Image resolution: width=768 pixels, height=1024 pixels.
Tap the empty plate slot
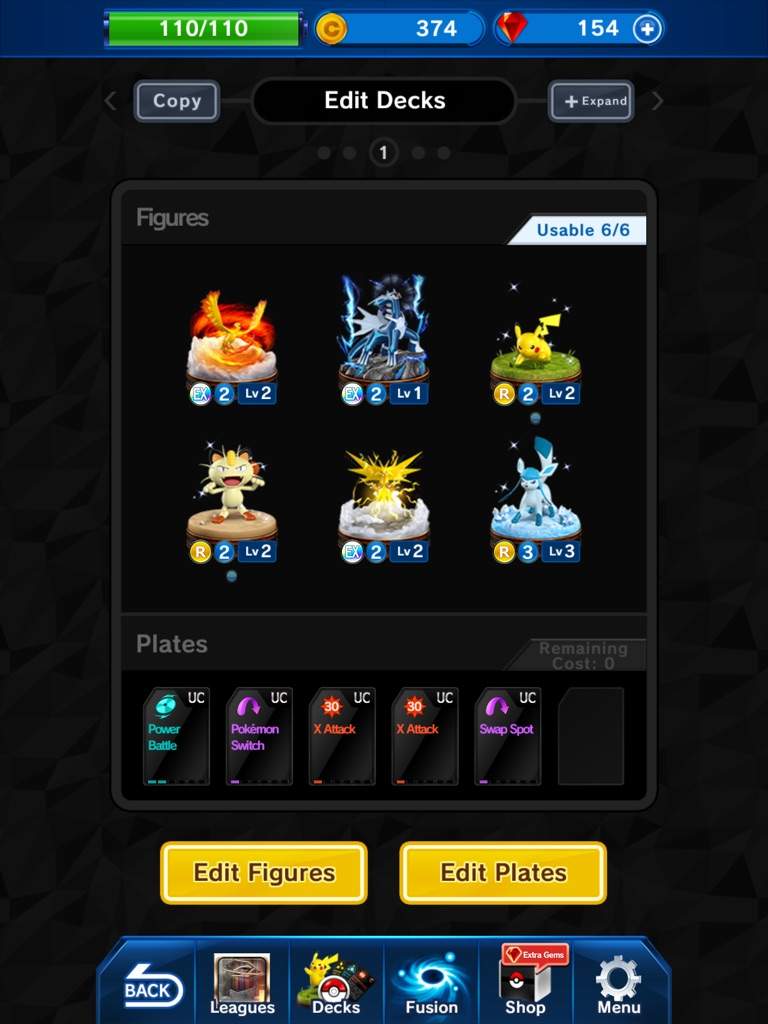click(x=590, y=736)
